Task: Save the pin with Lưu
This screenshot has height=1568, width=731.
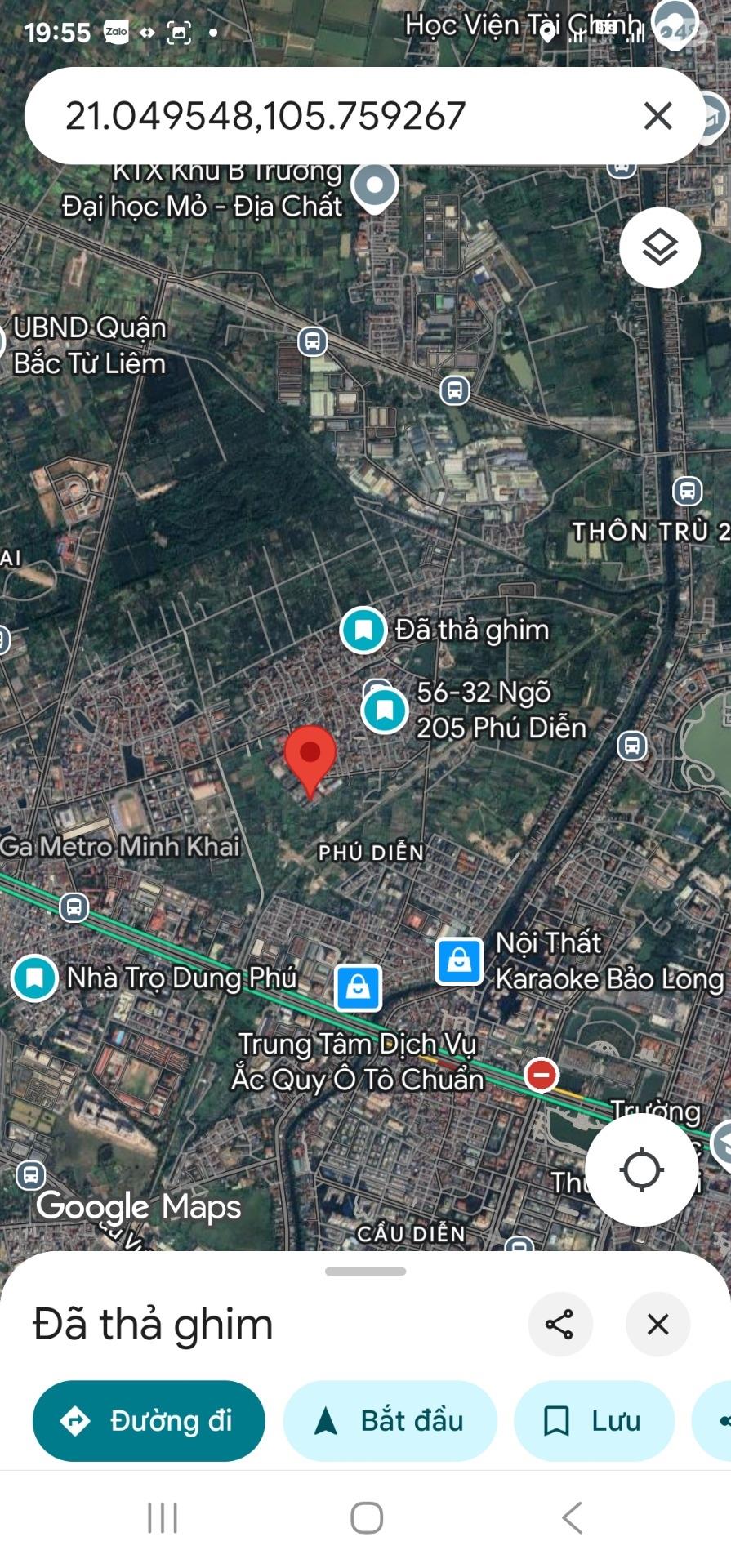Action: click(x=594, y=1420)
